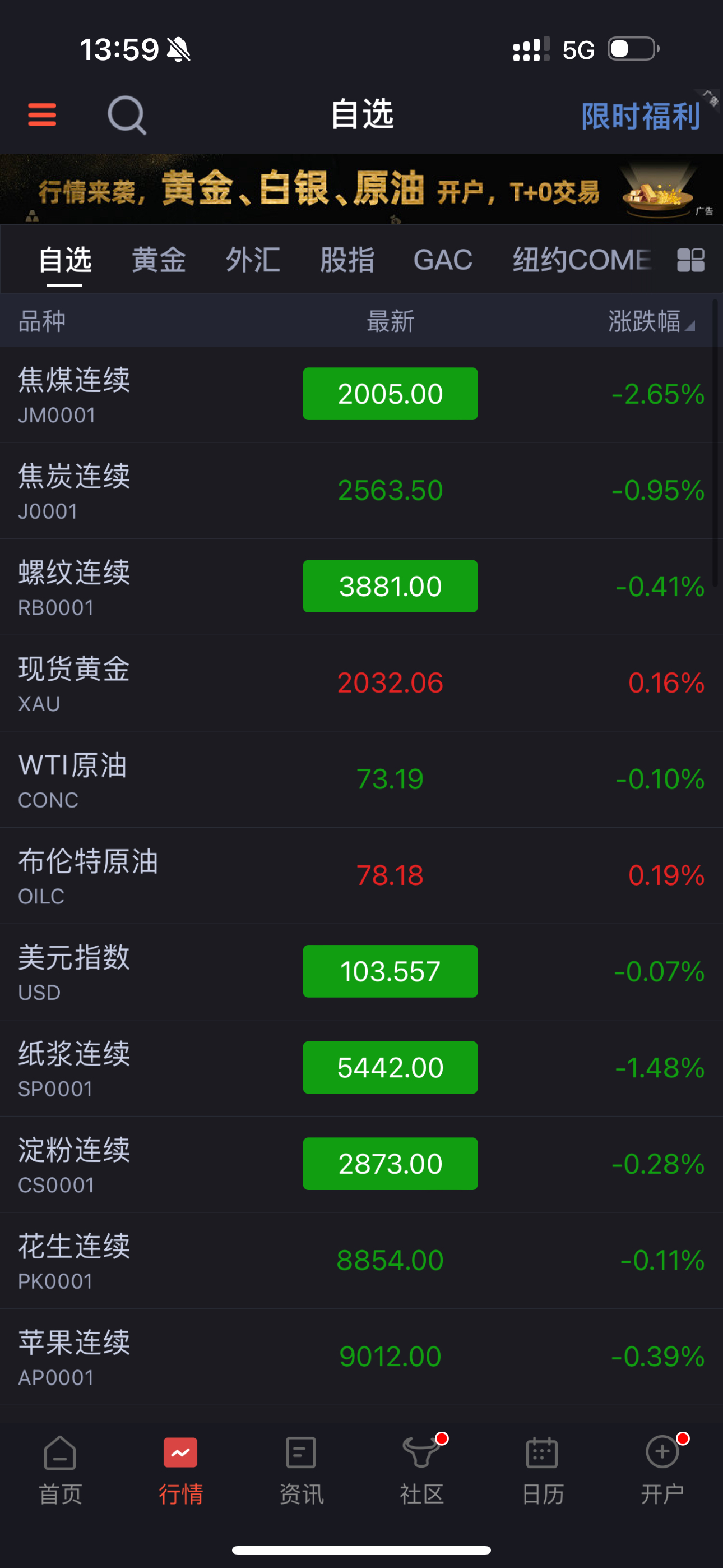Sort the list by 涨跌幅 column

coord(651,321)
